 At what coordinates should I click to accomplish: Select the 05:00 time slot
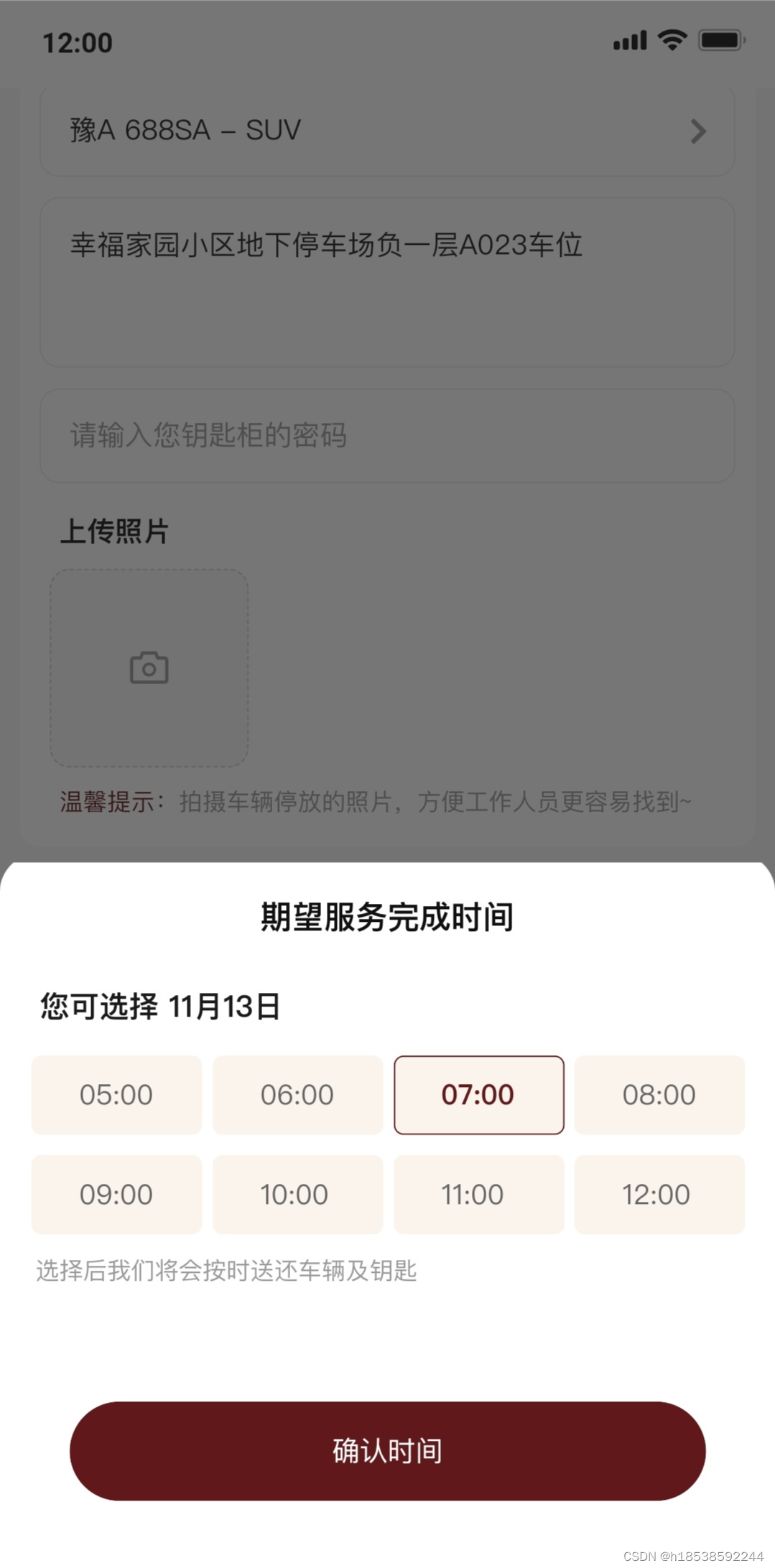coord(116,1095)
